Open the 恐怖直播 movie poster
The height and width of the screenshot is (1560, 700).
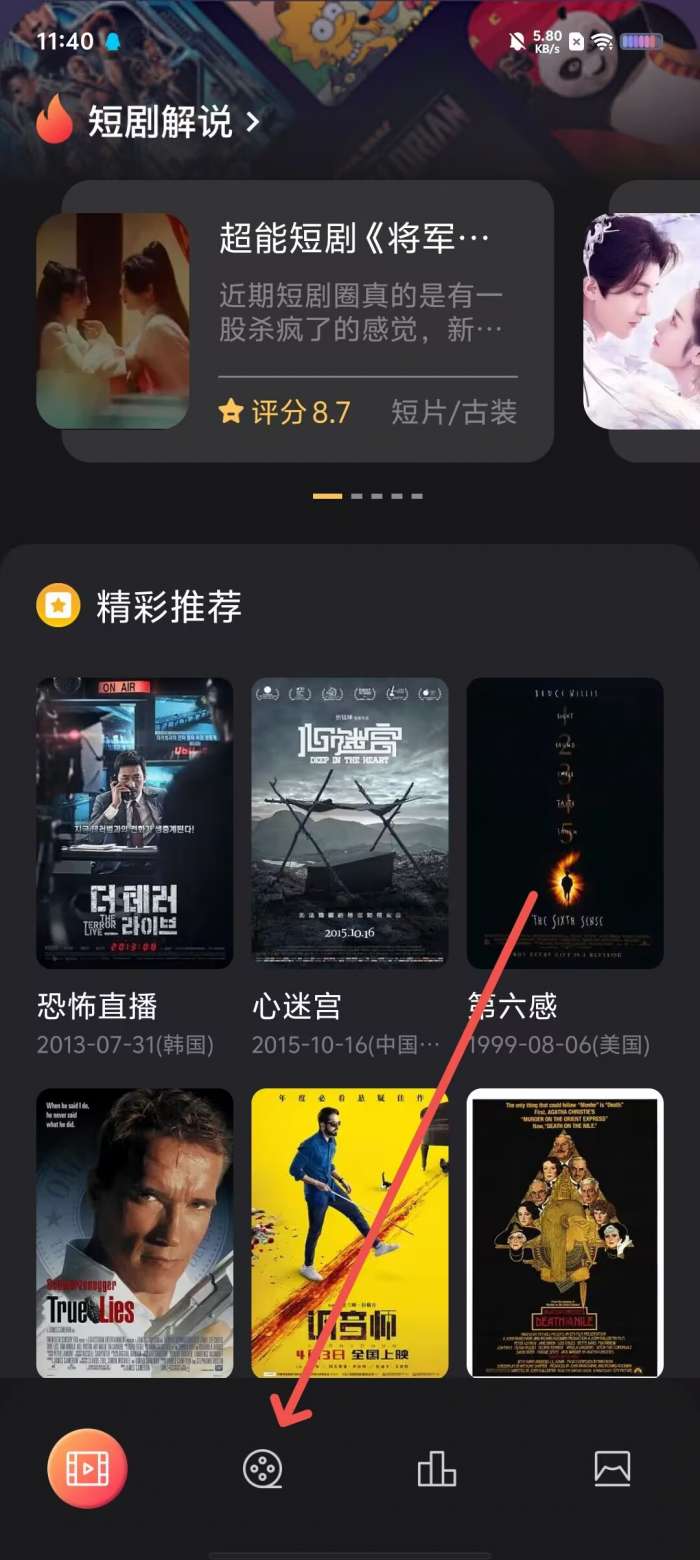[135, 823]
